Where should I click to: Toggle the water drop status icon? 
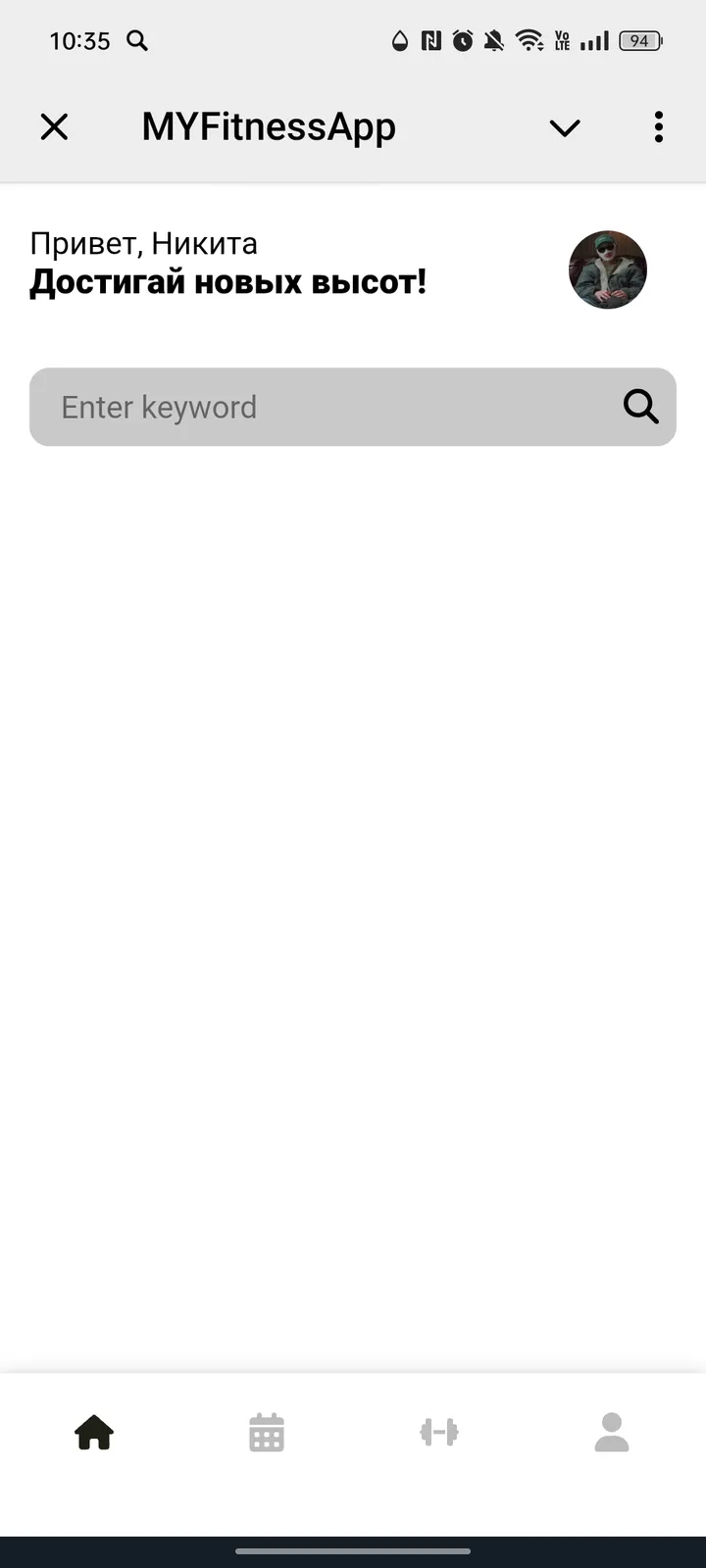point(399,41)
